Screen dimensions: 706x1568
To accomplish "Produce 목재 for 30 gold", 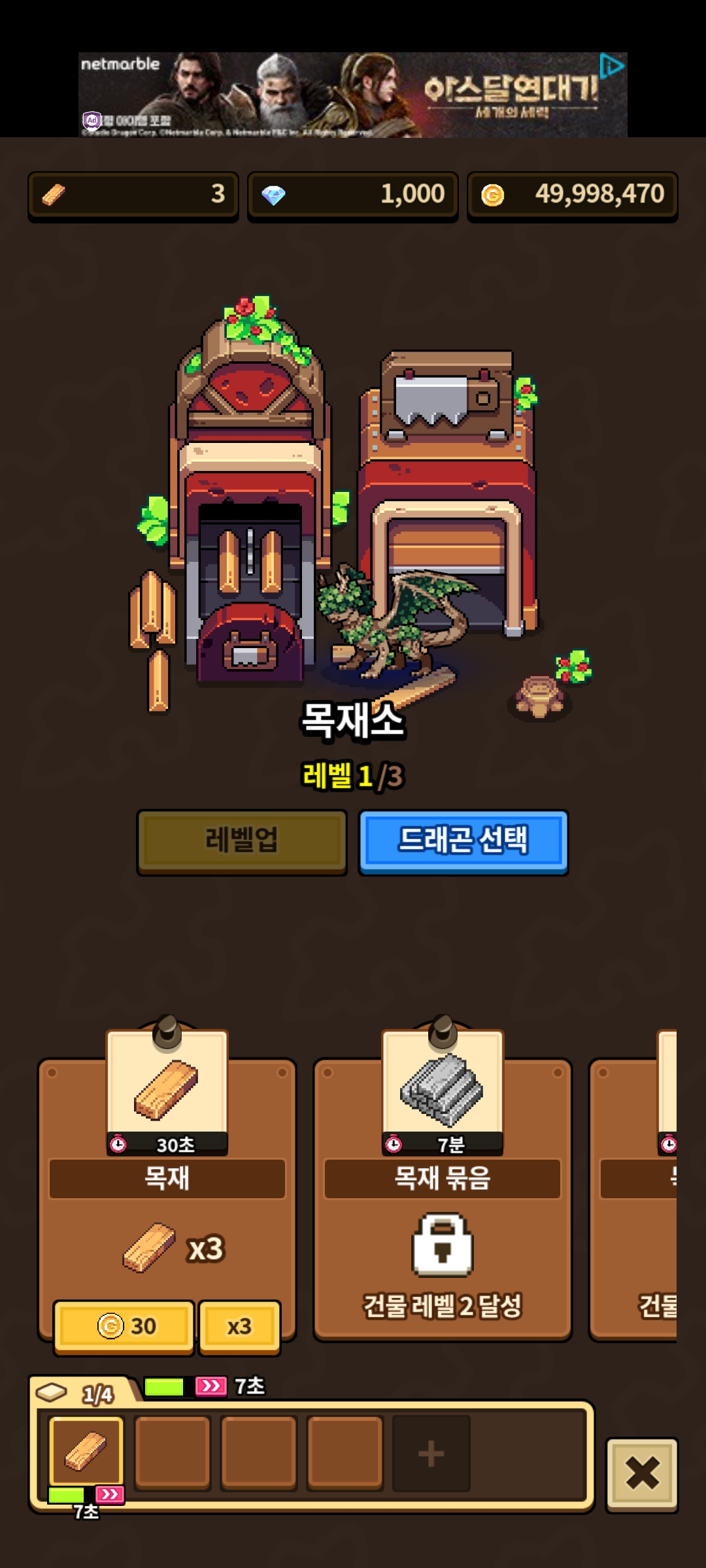I will [124, 1326].
